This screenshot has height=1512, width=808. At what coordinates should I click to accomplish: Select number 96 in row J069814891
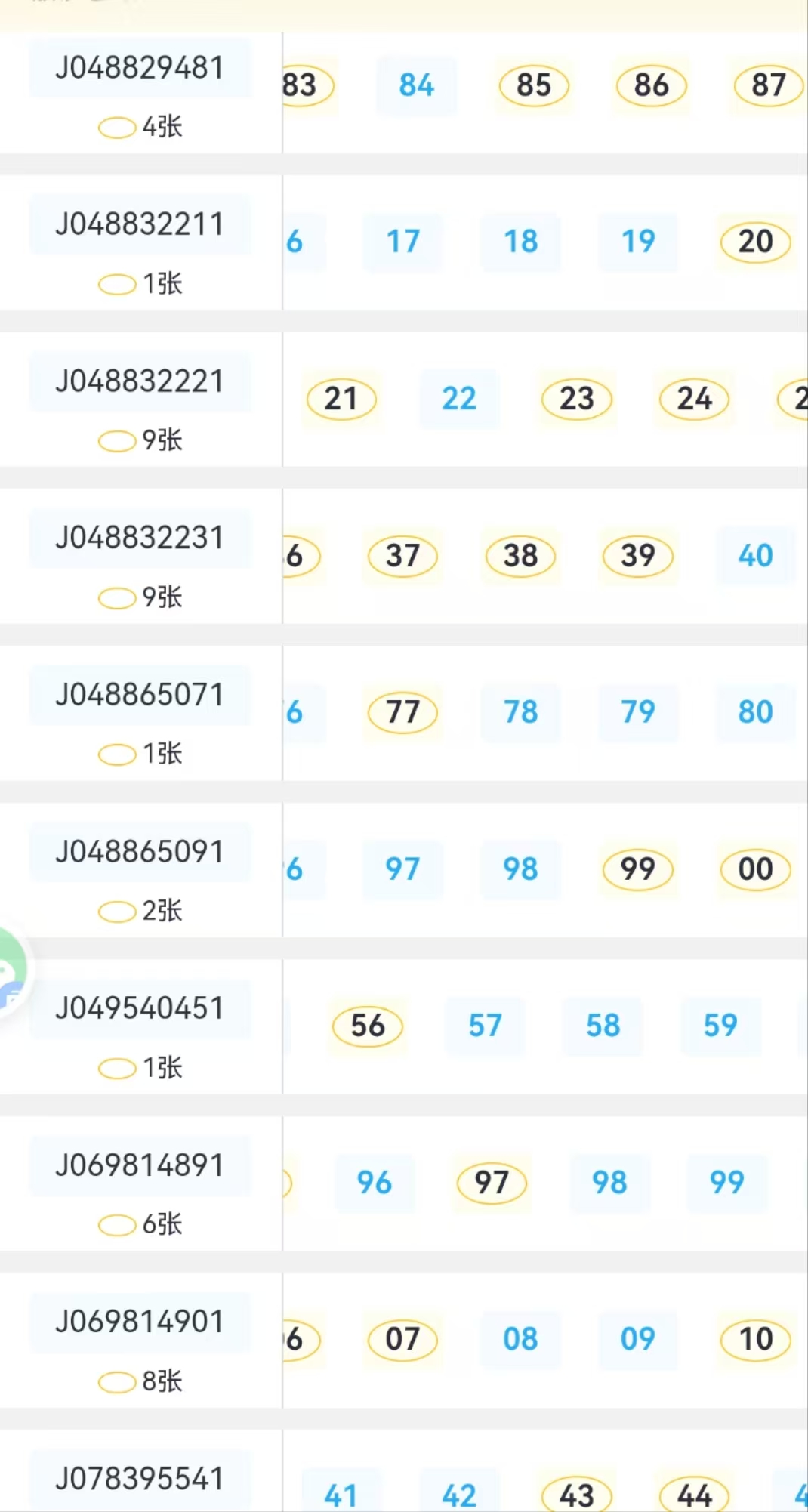click(x=375, y=1183)
